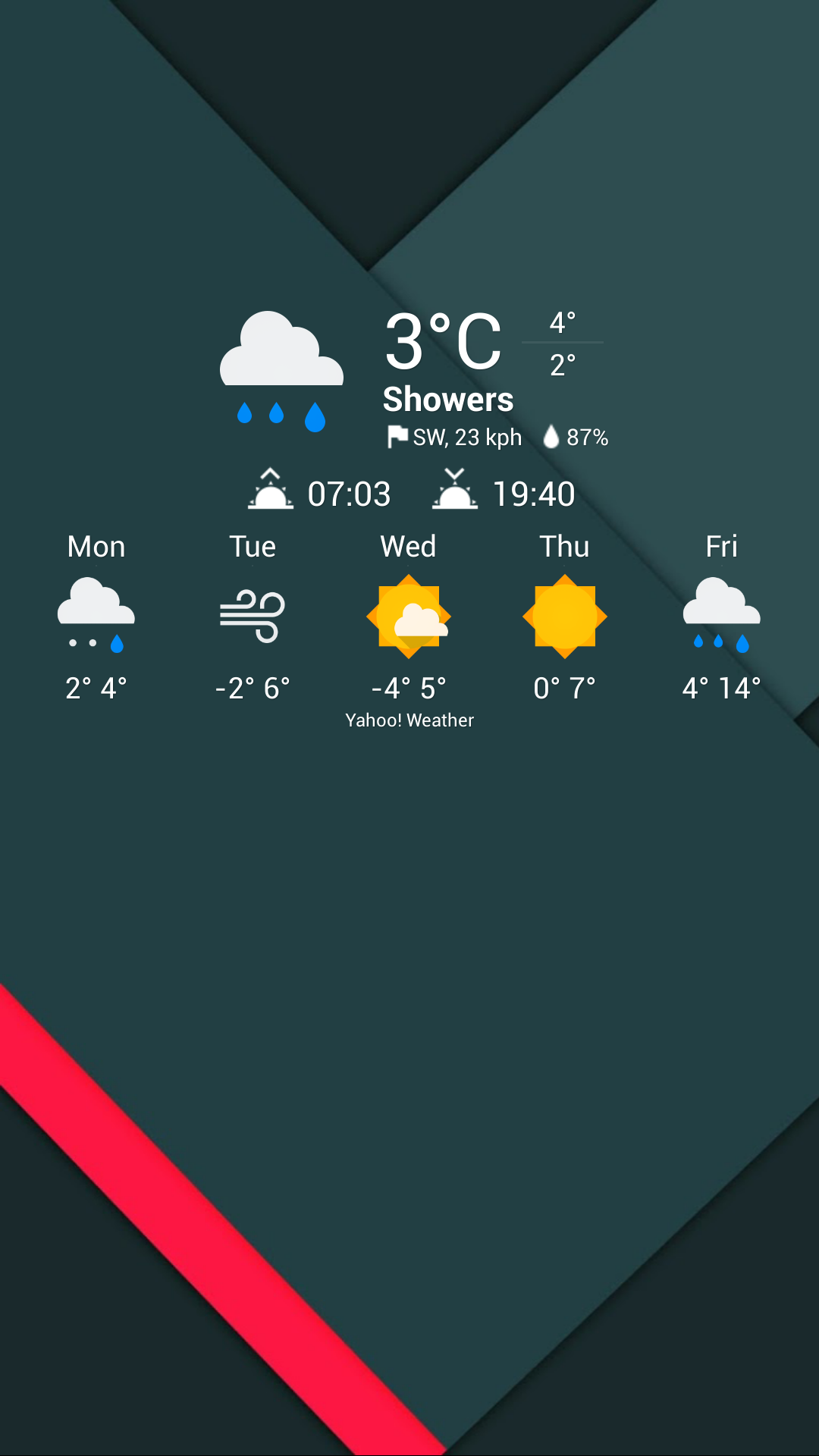Click the SW, 23 kph wind reading

pos(467,436)
